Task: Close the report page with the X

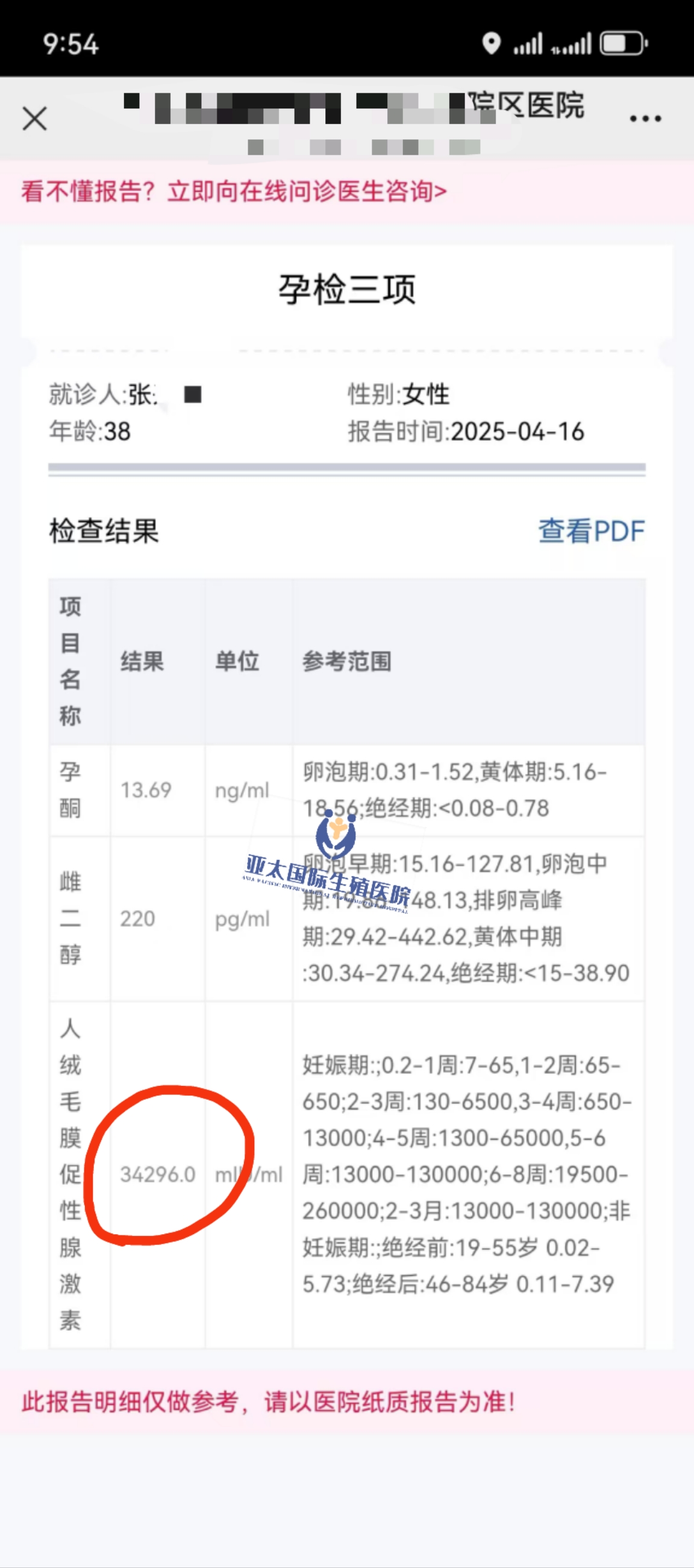Action: click(x=35, y=118)
